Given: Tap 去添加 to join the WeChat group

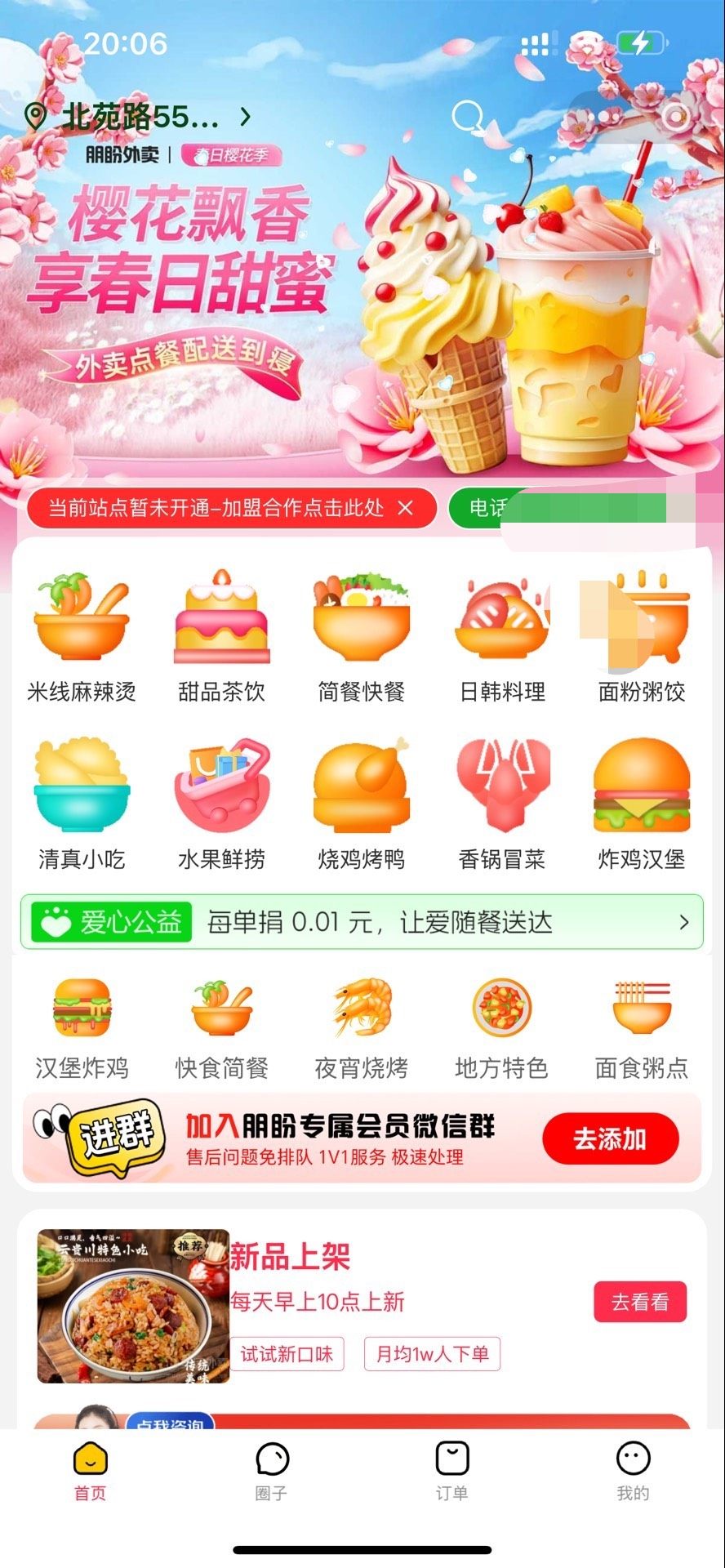Looking at the screenshot, I should pos(610,1138).
